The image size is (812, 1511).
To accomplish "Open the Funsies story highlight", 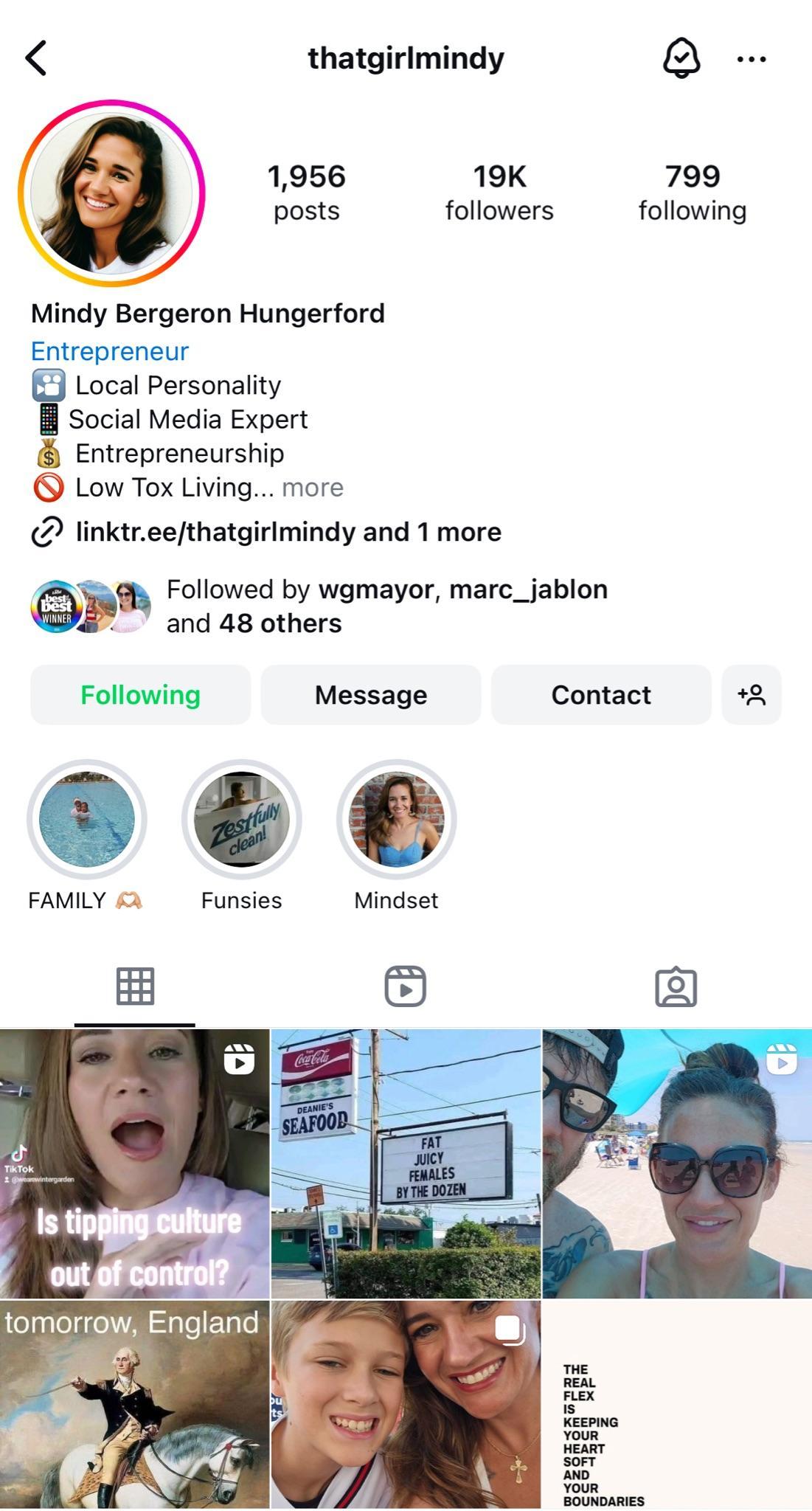I will [241, 819].
